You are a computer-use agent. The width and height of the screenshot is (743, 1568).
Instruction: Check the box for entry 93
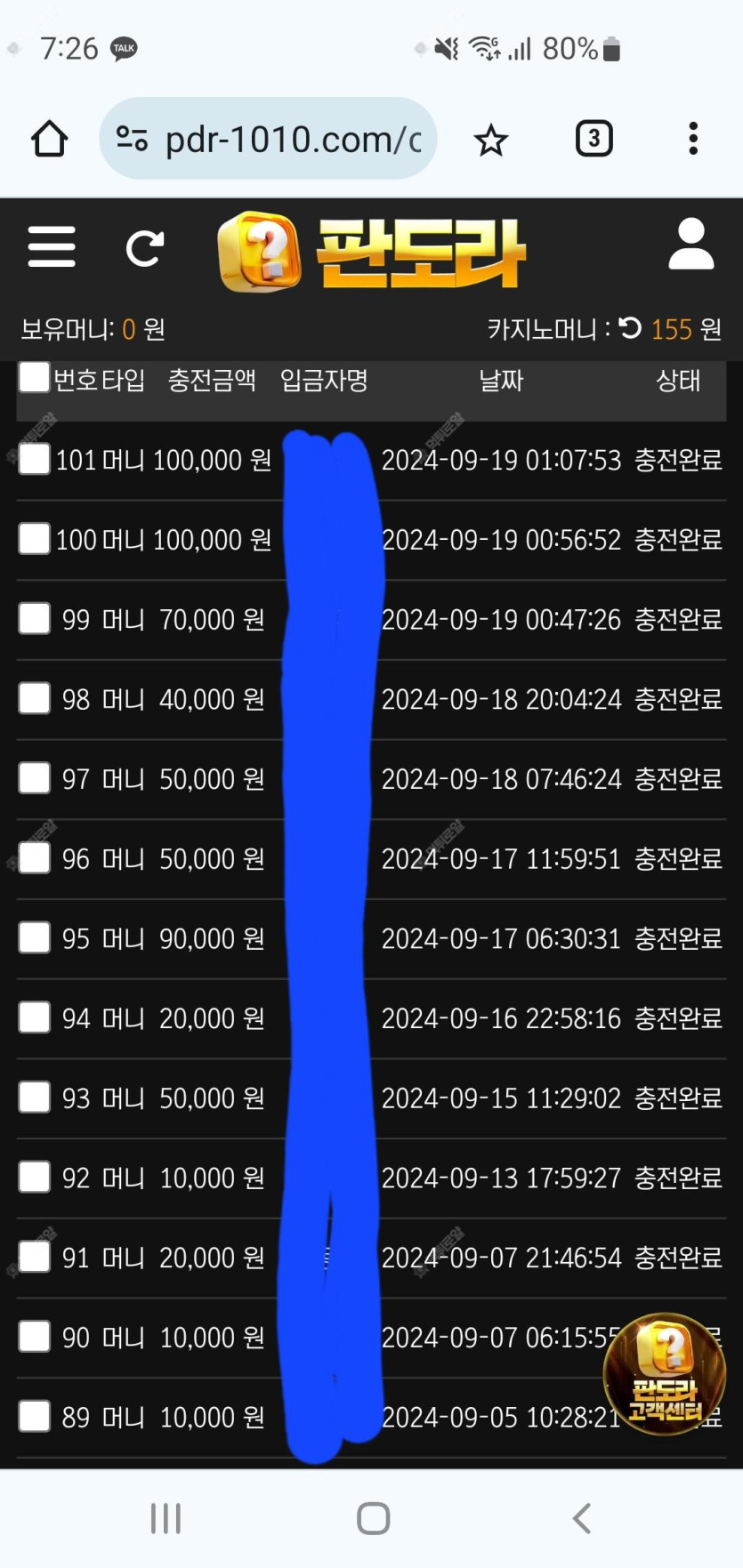35,1098
